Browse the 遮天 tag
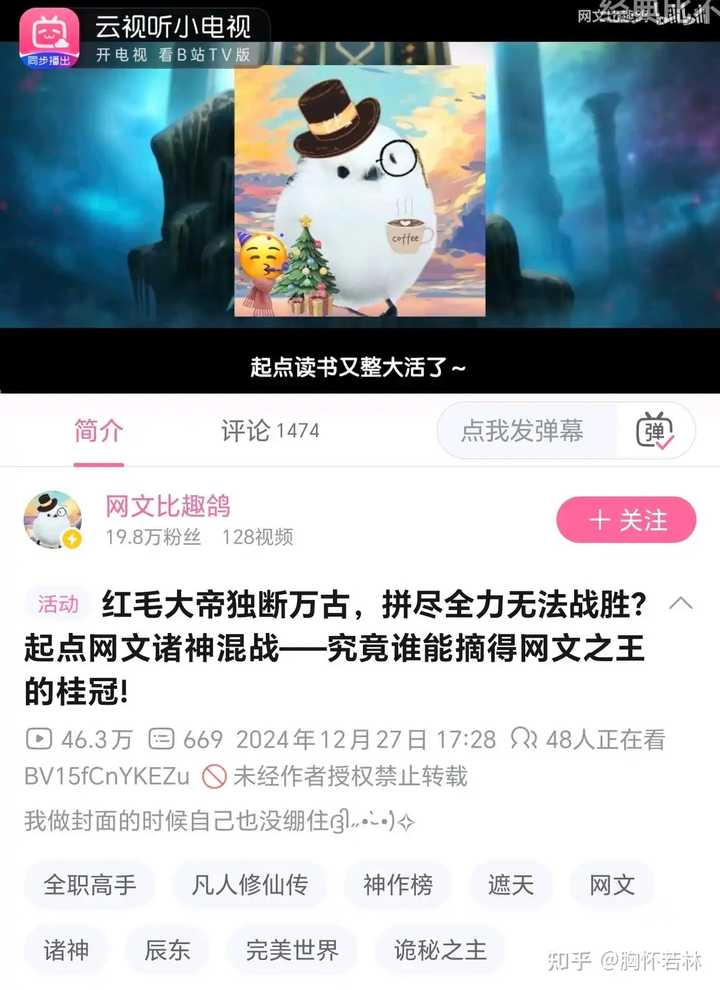 pyautogui.click(x=511, y=885)
